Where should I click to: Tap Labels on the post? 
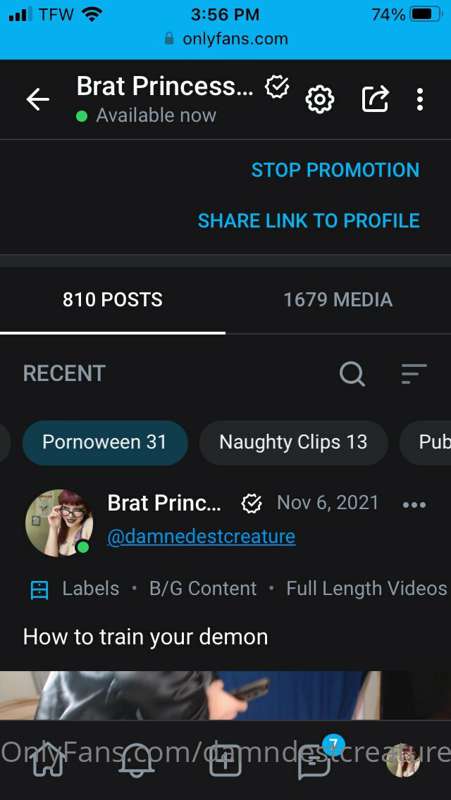click(x=90, y=588)
